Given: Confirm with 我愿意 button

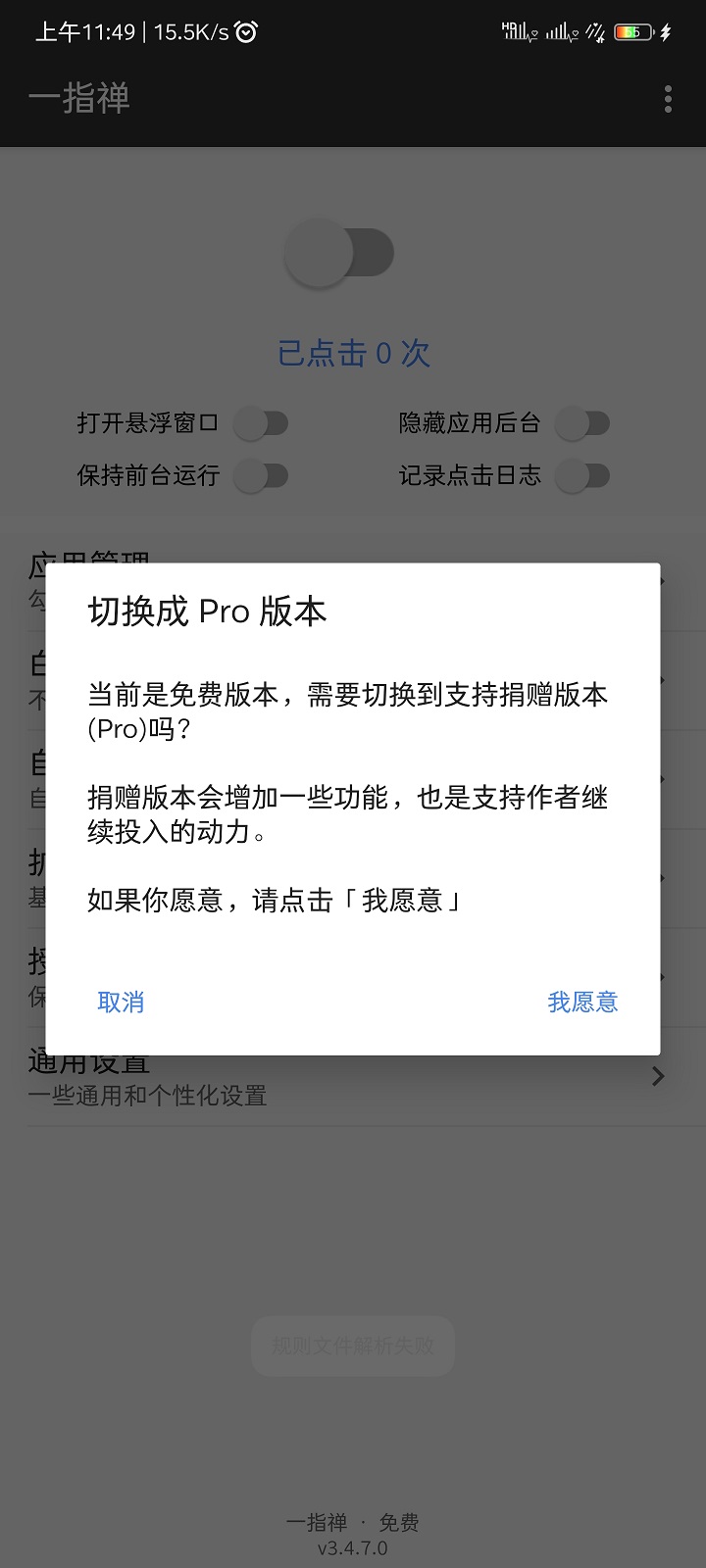Looking at the screenshot, I should tap(582, 1002).
